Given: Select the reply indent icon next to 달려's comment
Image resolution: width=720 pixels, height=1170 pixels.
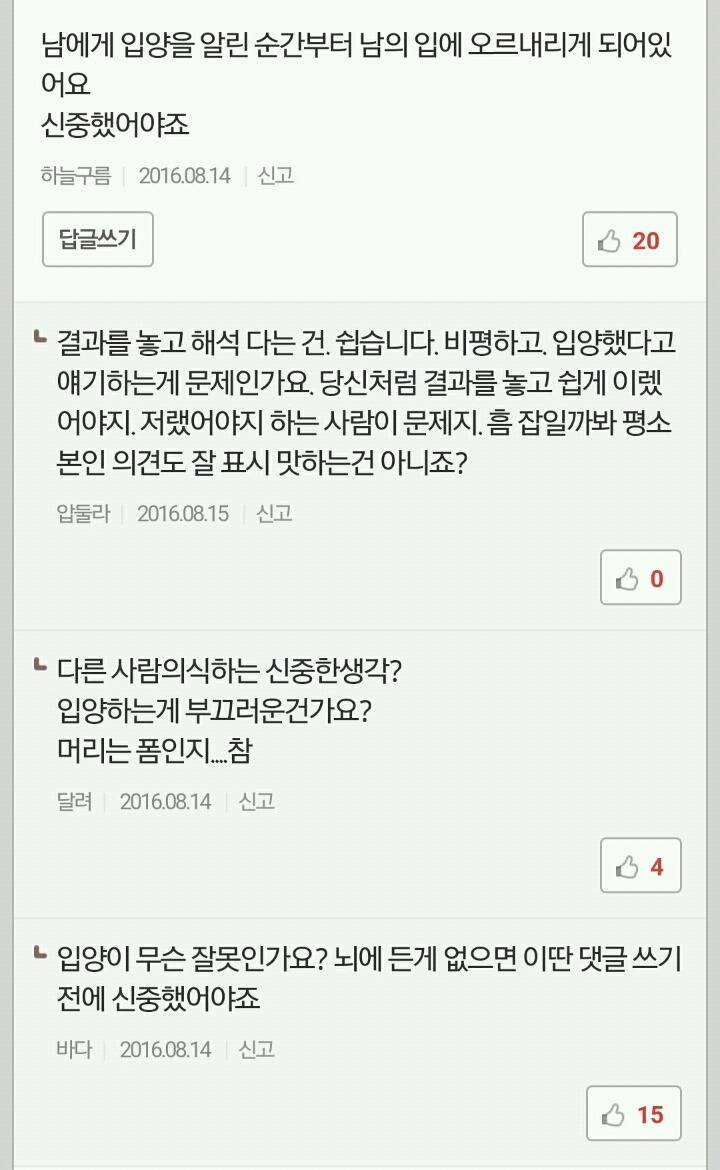Looking at the screenshot, I should point(38,665).
